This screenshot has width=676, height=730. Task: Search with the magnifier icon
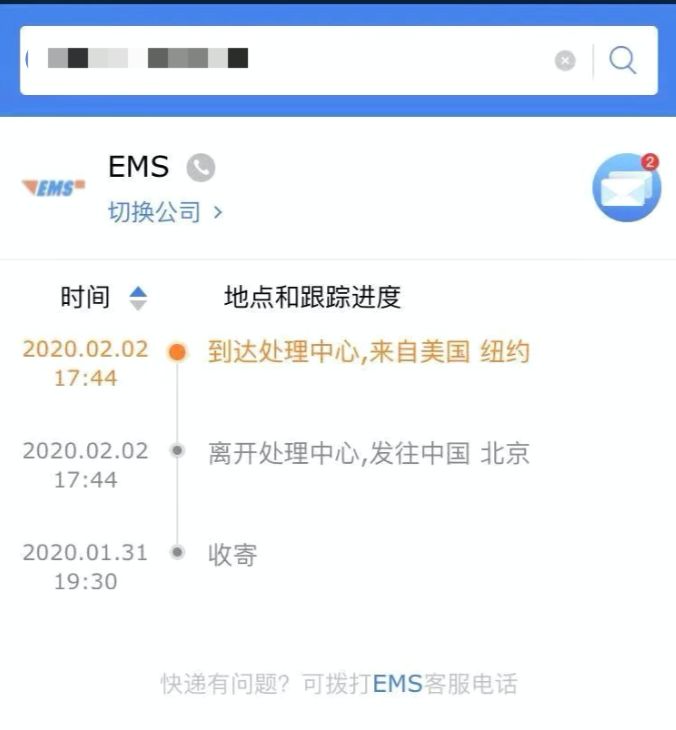[x=622, y=61]
